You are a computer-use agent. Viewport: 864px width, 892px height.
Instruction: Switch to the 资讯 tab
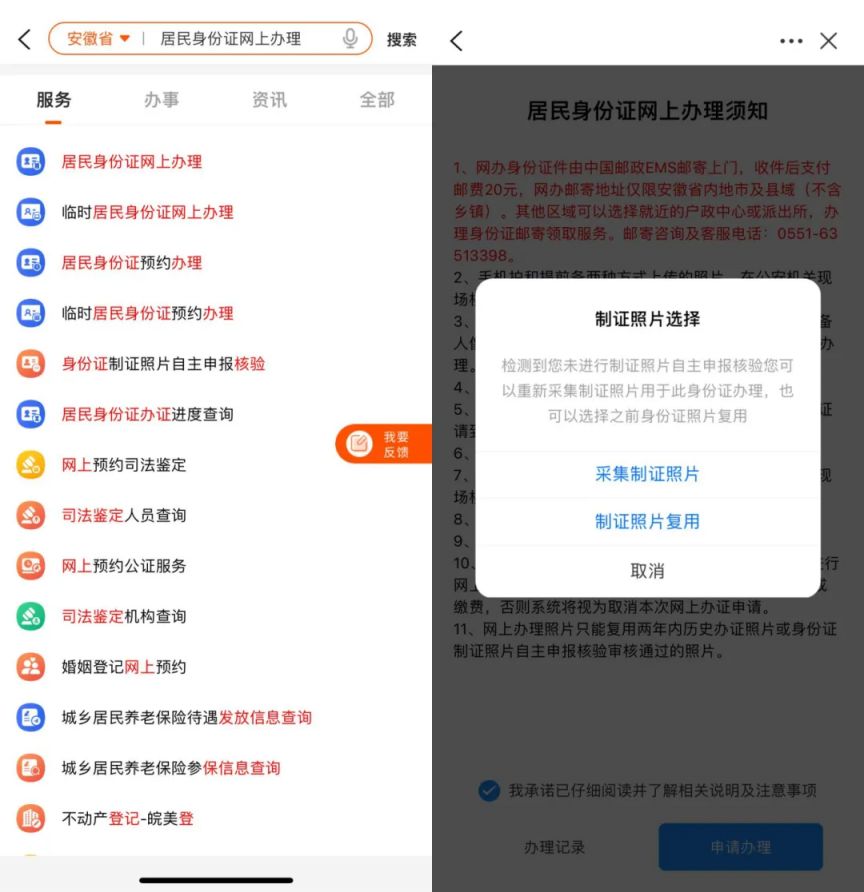269,100
